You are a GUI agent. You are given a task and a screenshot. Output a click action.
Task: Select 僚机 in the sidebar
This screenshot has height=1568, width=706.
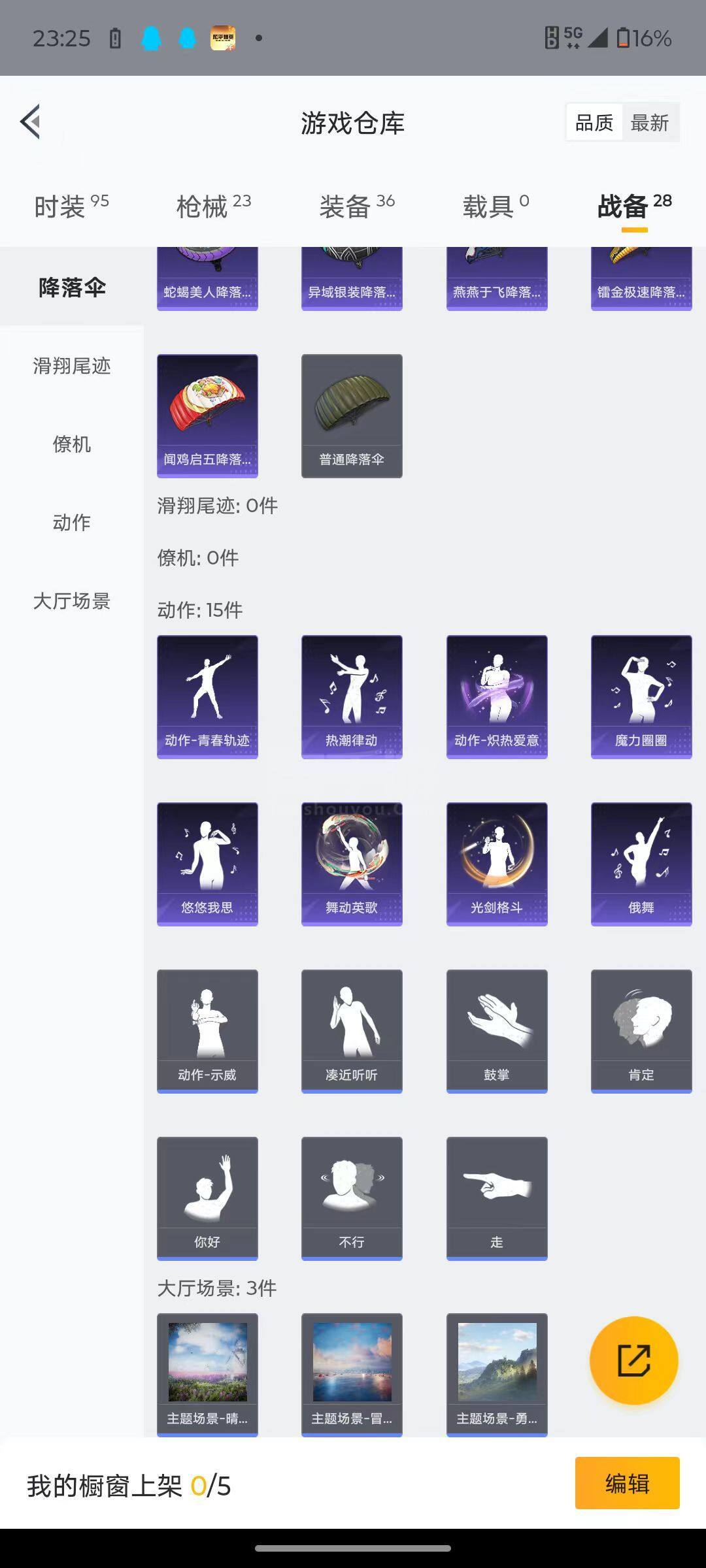72,444
